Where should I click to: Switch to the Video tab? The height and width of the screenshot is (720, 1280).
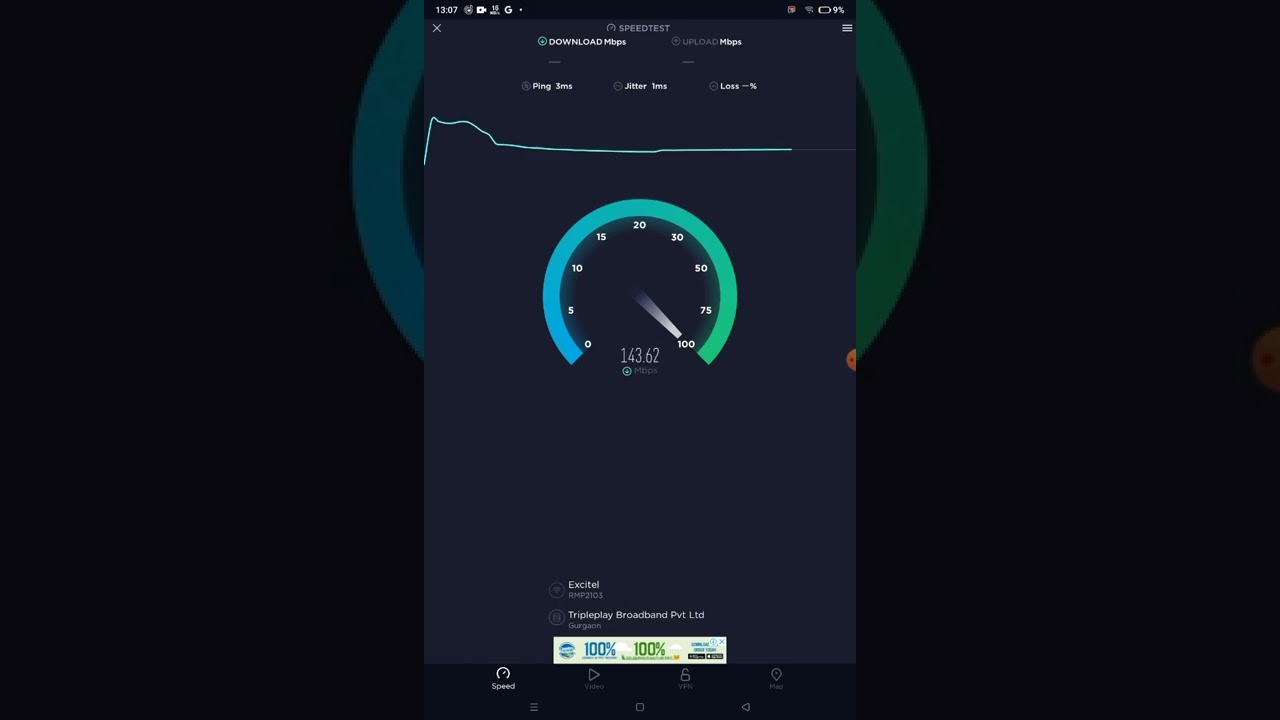tap(594, 678)
